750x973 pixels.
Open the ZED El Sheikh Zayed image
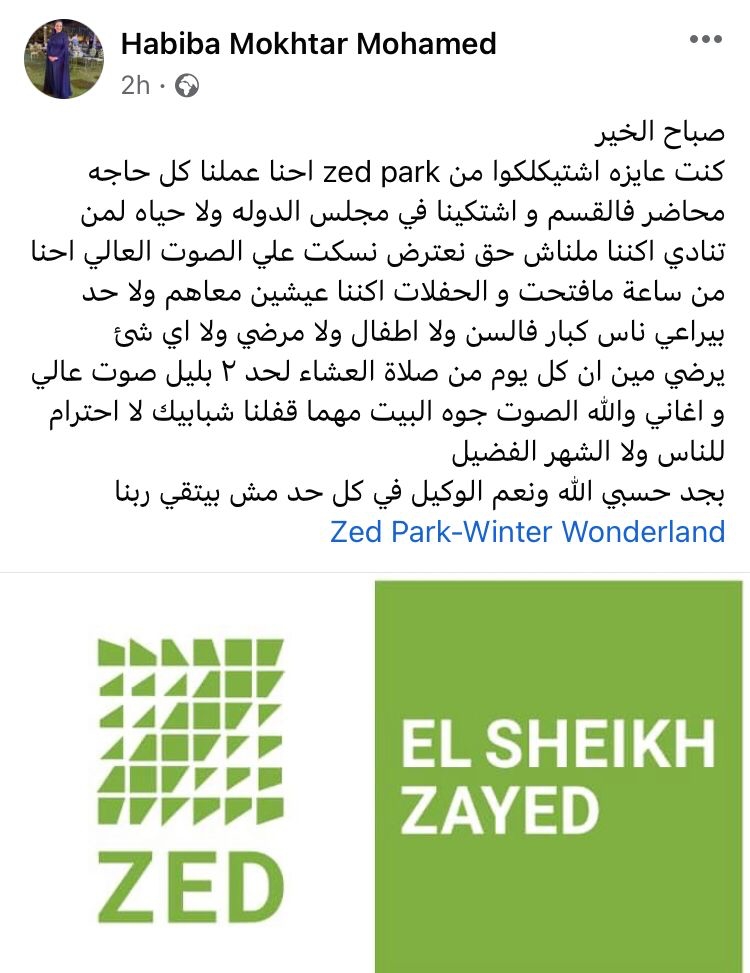coord(375,775)
